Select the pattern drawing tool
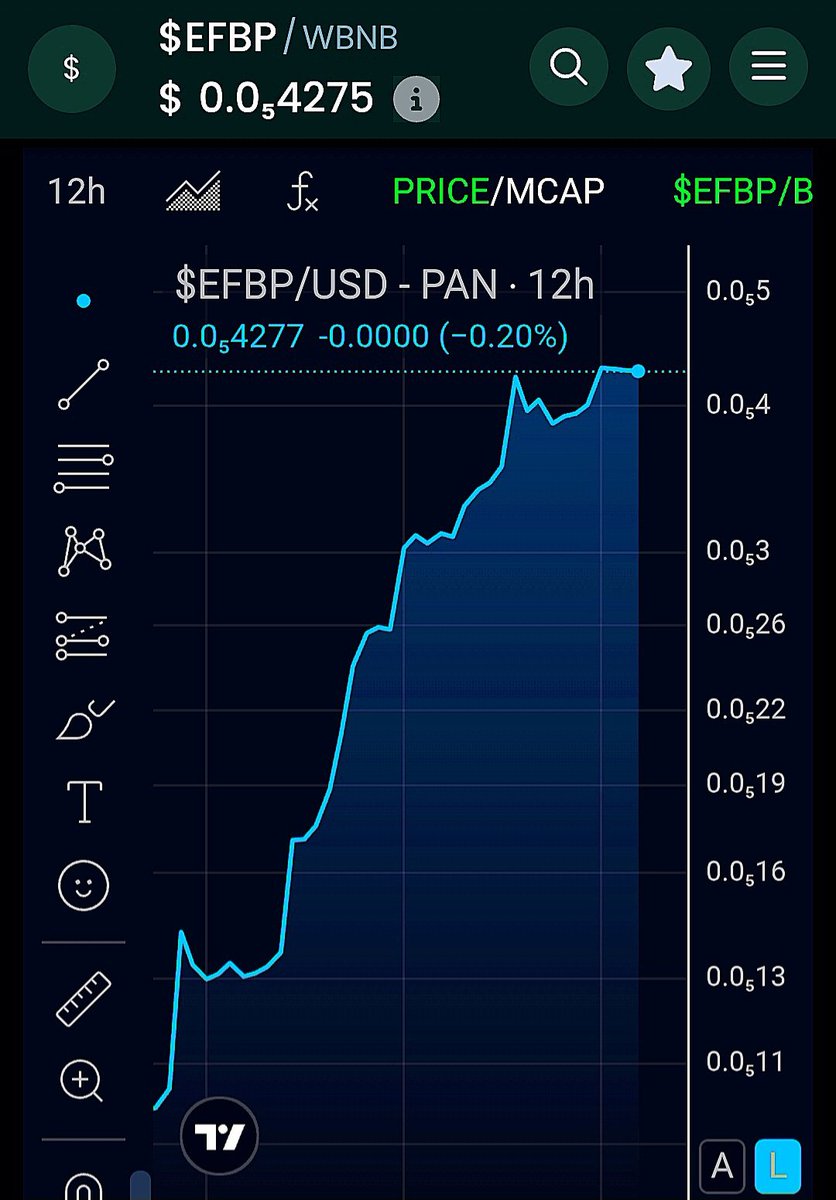 84,550
